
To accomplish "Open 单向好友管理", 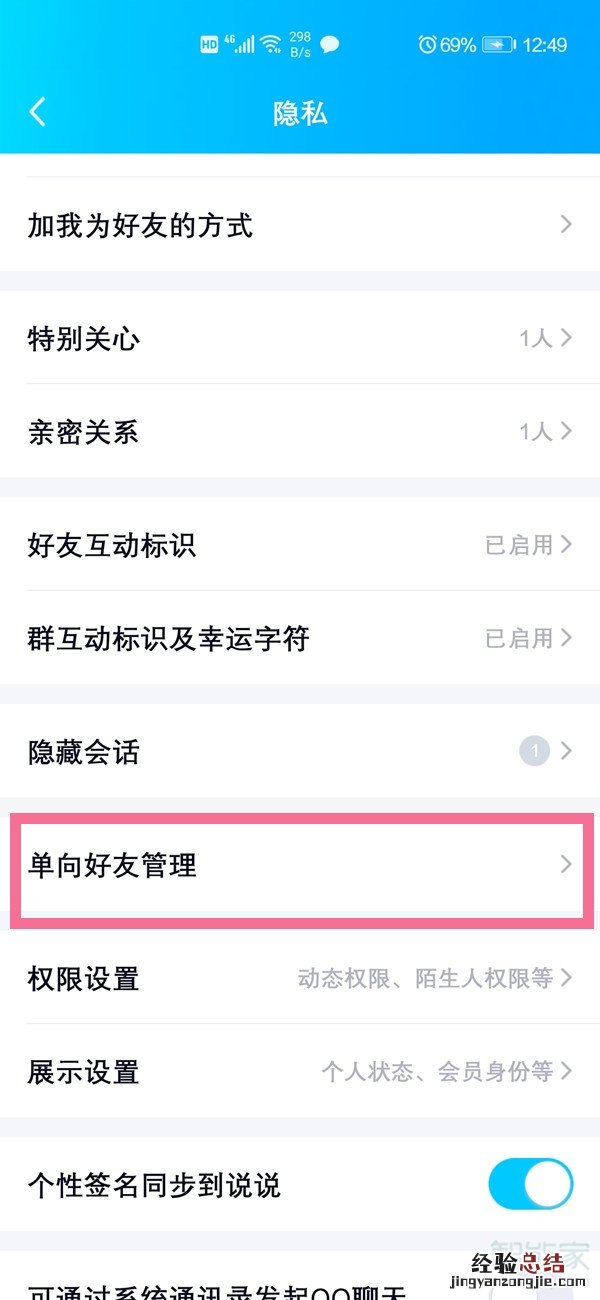I will 300,865.
